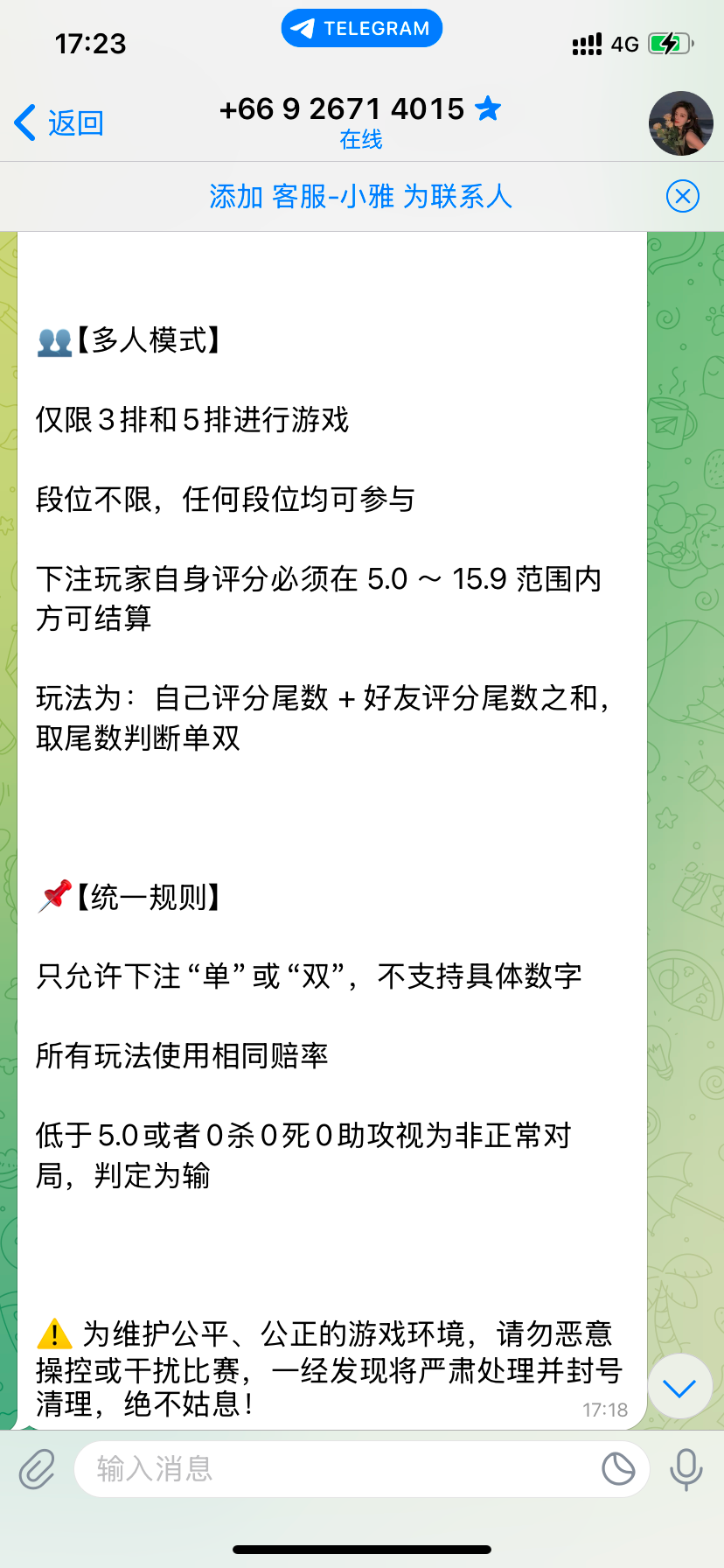The width and height of the screenshot is (724, 1568).
Task: Open the sticker panel
Action: [618, 1469]
